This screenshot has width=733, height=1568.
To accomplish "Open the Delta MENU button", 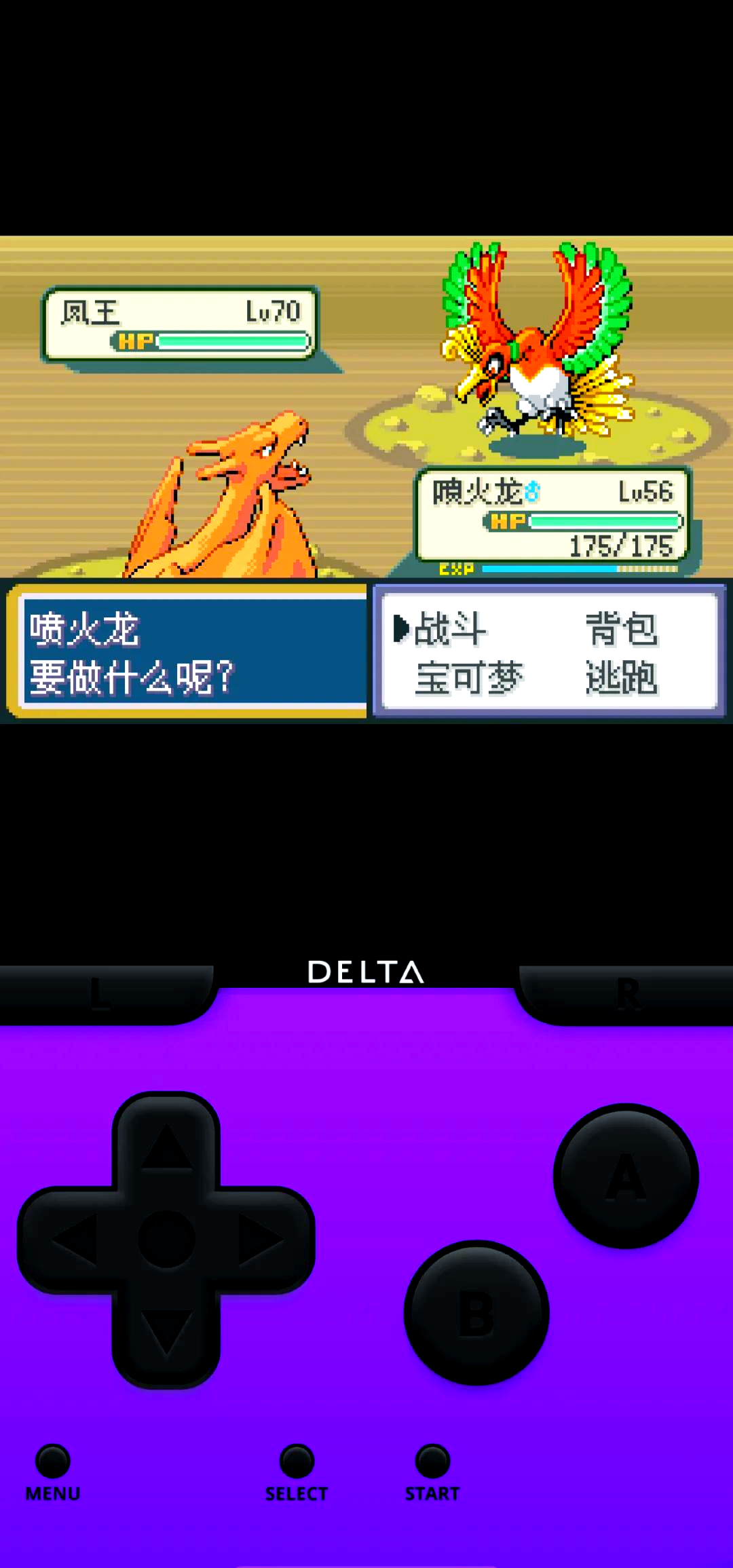I will (53, 1462).
